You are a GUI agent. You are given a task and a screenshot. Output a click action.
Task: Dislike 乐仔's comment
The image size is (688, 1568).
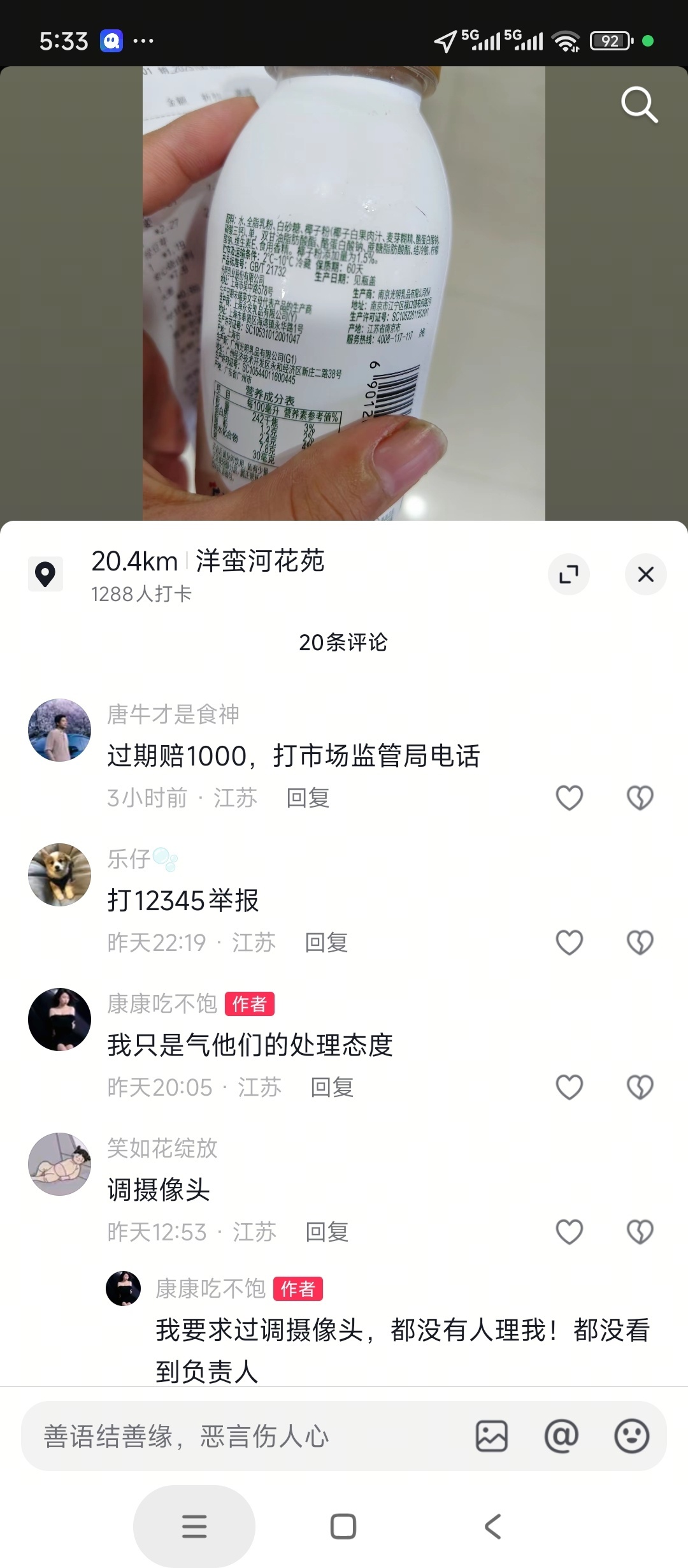(640, 943)
